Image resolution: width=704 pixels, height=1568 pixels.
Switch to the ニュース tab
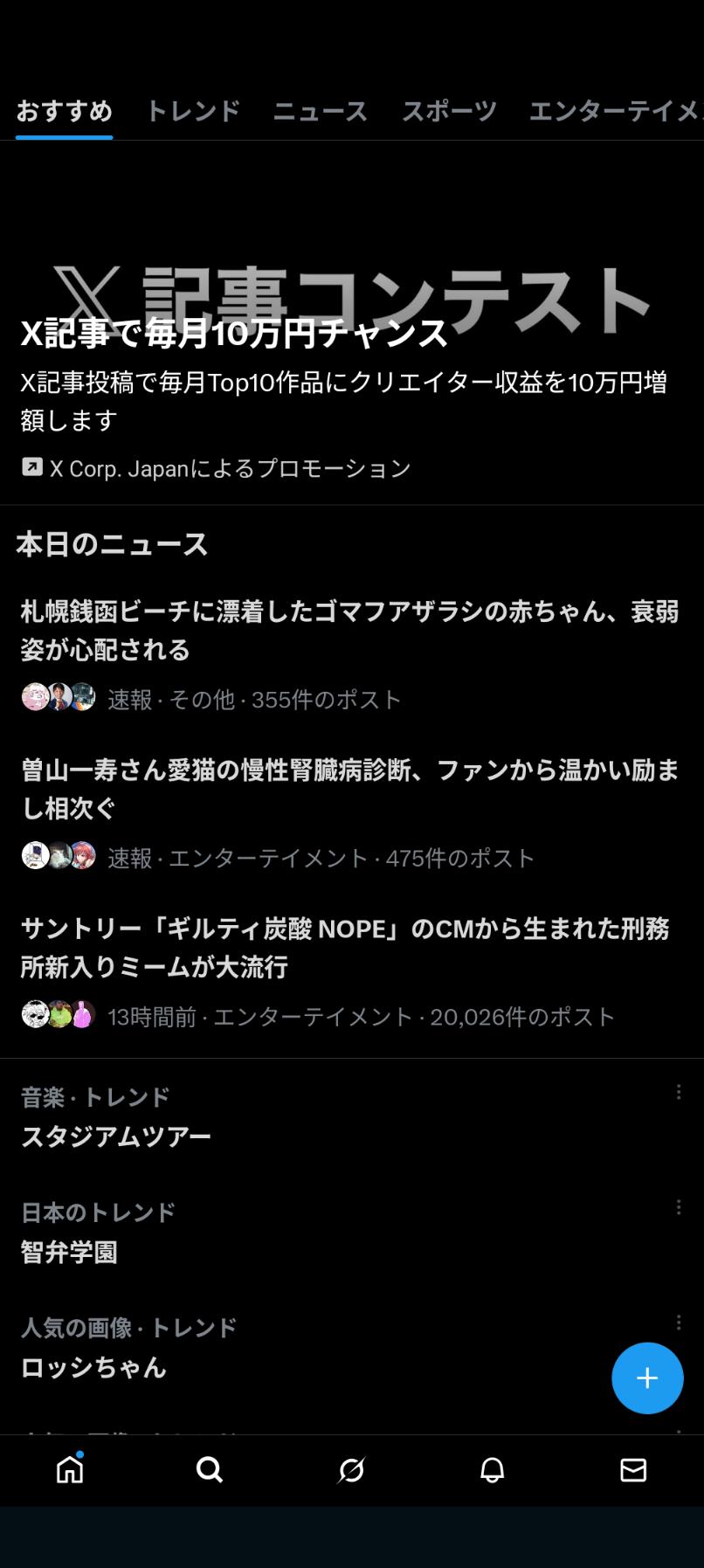point(320,111)
